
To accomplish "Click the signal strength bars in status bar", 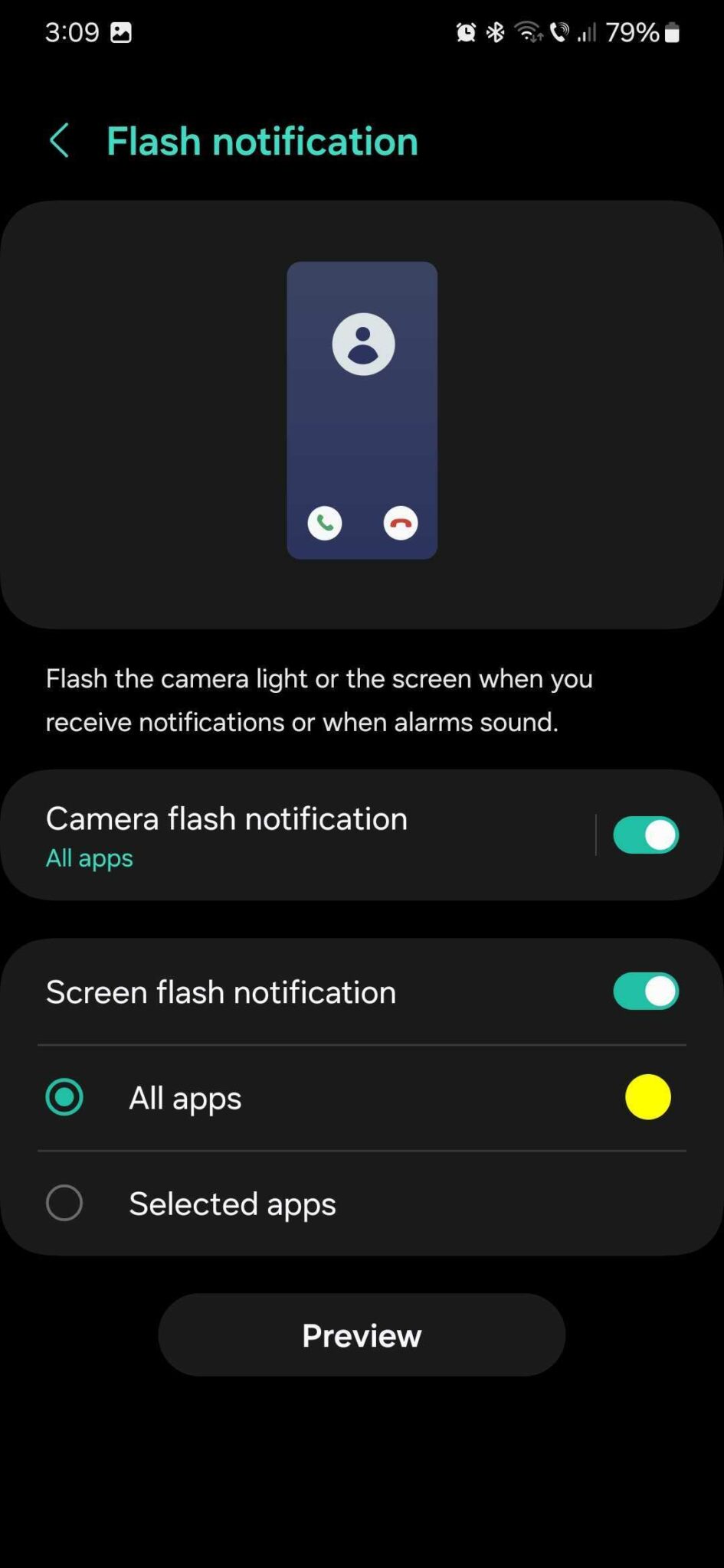I will 588,32.
